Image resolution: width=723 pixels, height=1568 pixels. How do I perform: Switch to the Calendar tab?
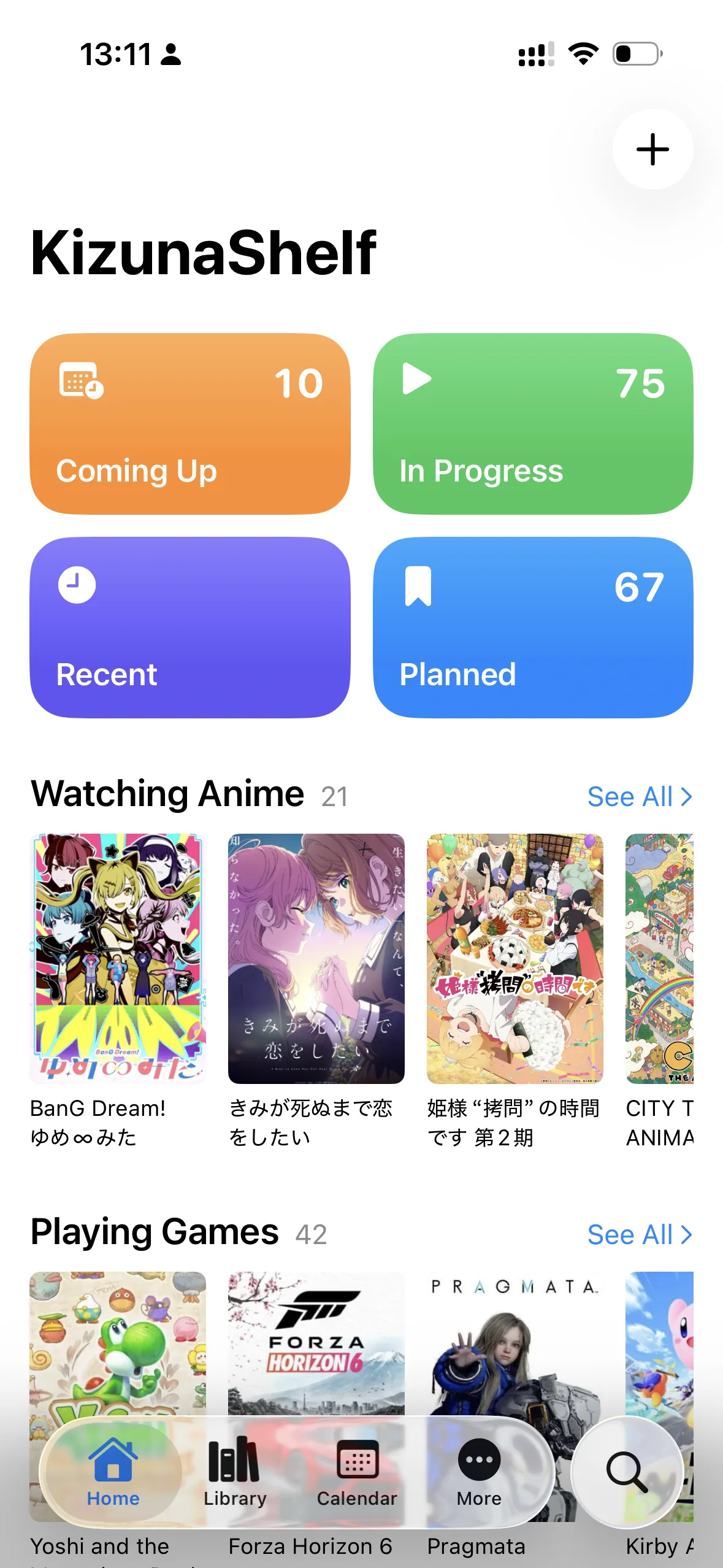click(357, 1472)
